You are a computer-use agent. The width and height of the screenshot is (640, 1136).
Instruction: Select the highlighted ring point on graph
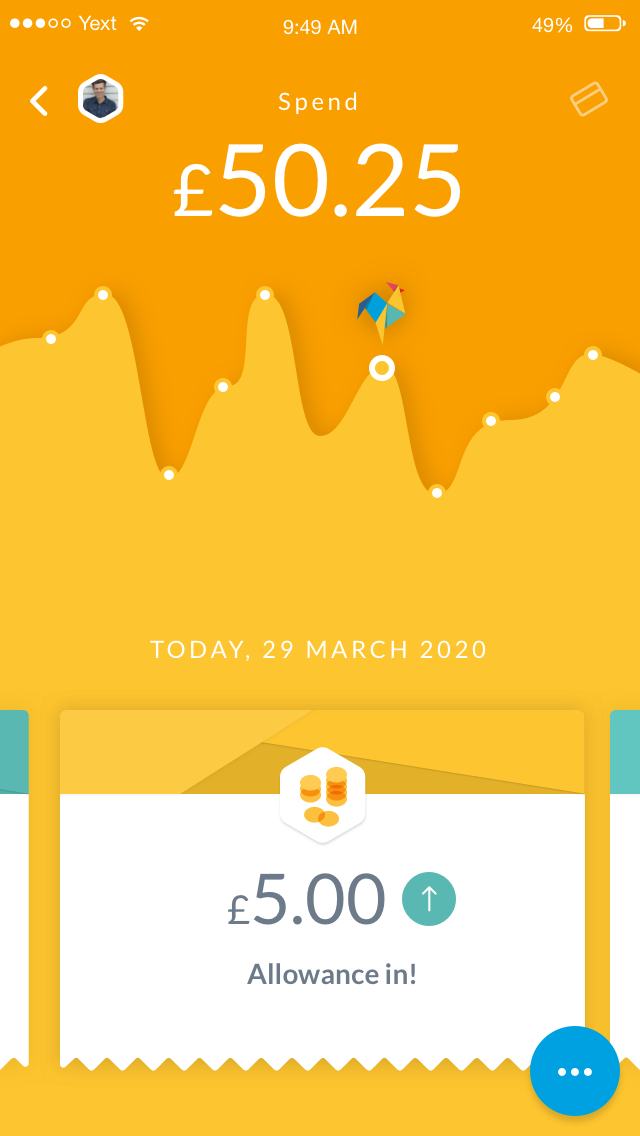coord(382,368)
